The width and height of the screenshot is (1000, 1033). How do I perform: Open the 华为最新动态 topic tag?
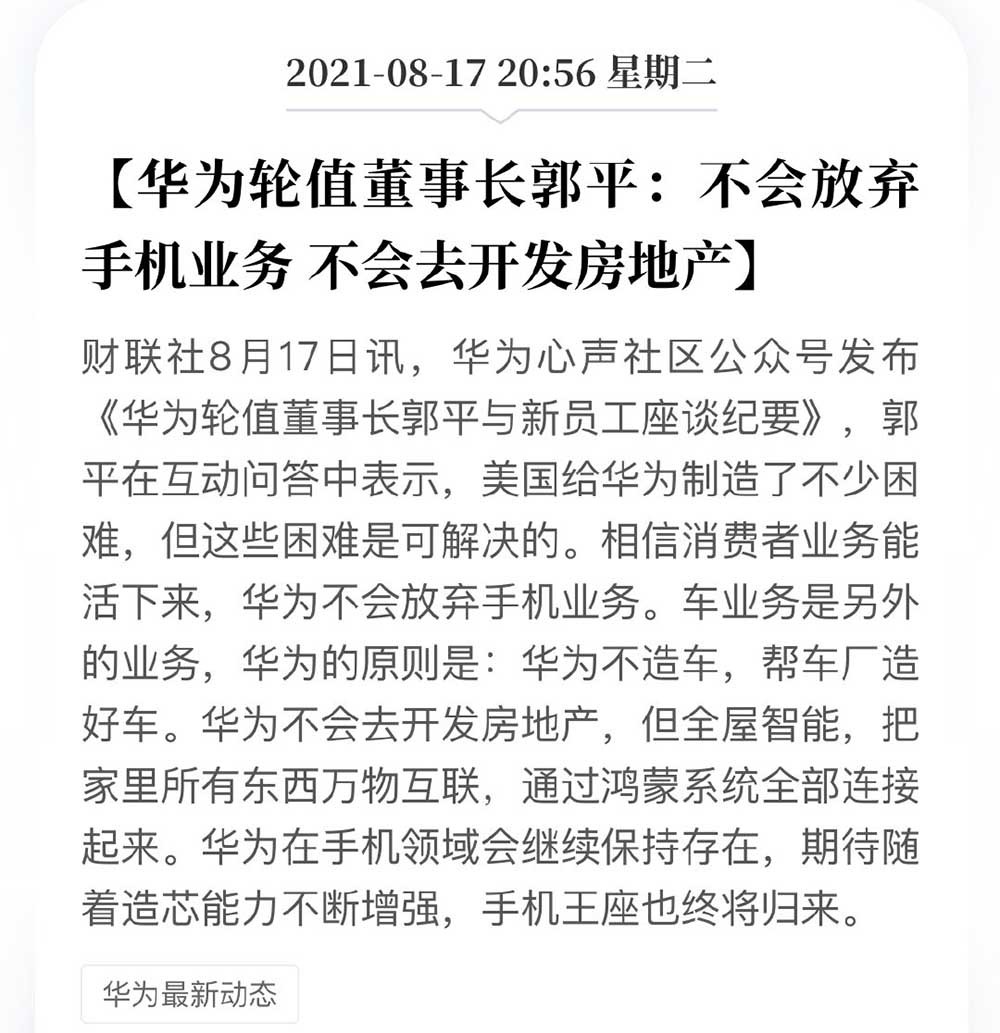click(189, 994)
